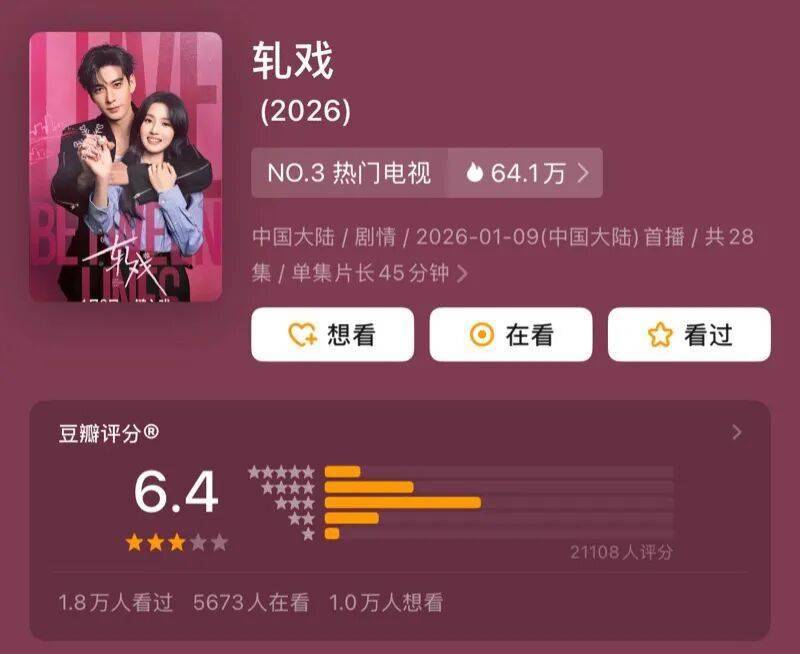The image size is (800, 654).
Task: Open the 豆瓣评分 rating details chevron
Action: (737, 432)
